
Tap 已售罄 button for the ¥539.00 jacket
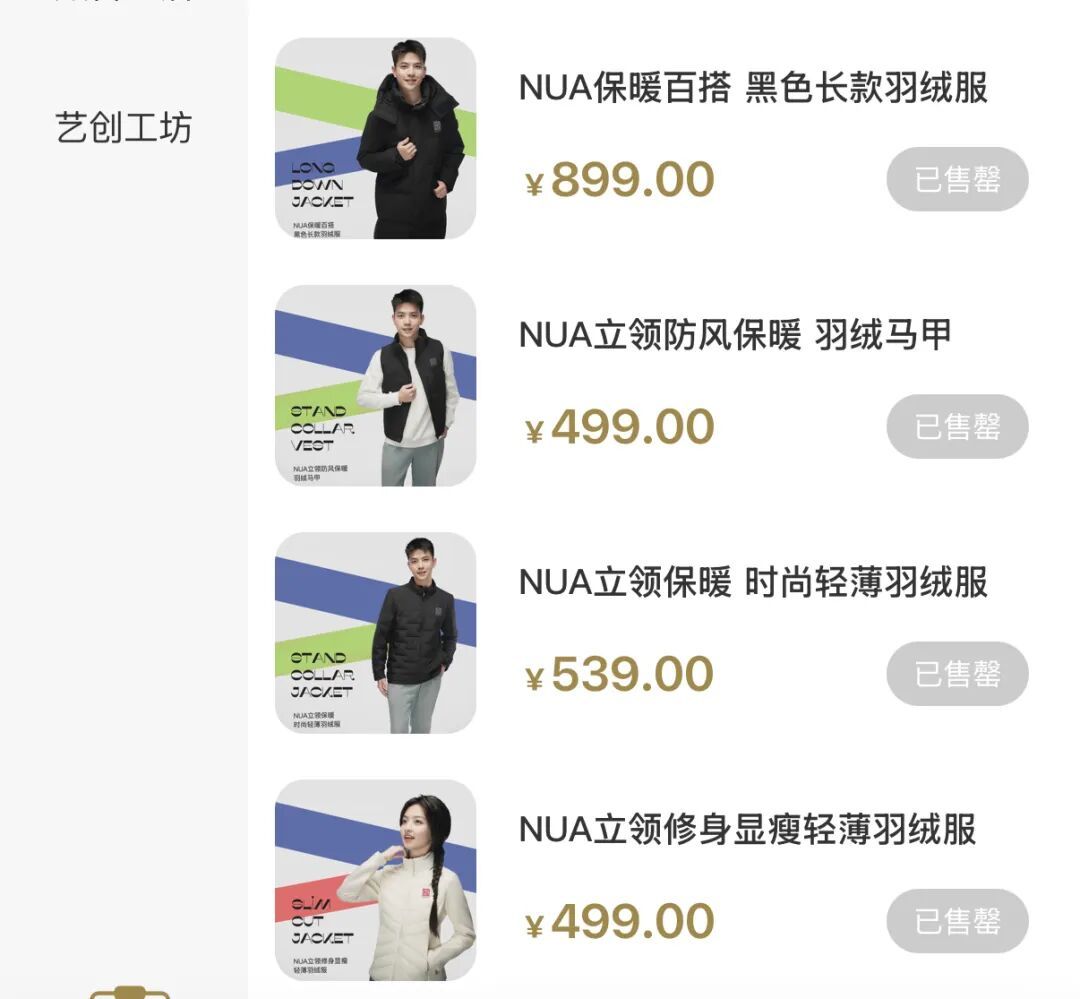click(957, 673)
